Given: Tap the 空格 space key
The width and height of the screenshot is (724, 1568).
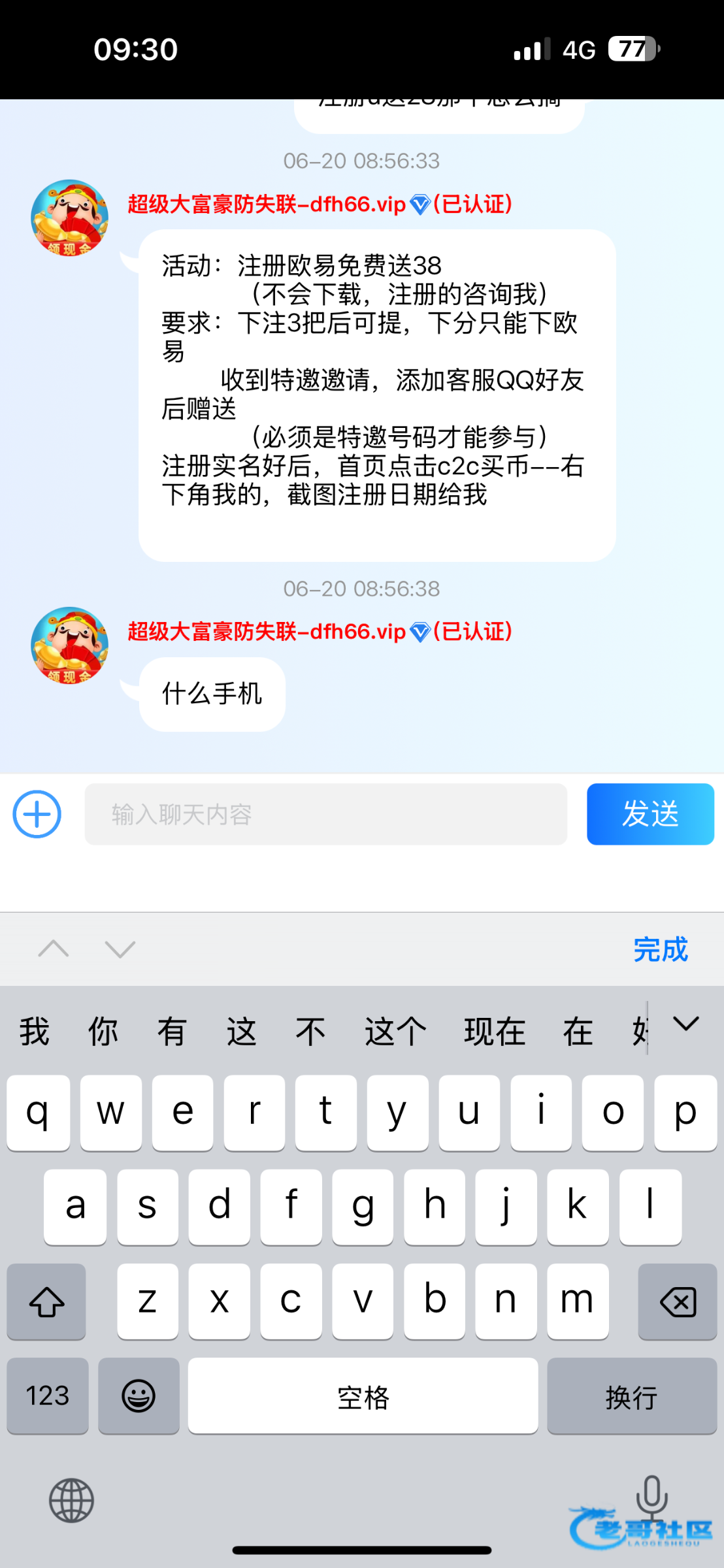Looking at the screenshot, I should 363,1396.
